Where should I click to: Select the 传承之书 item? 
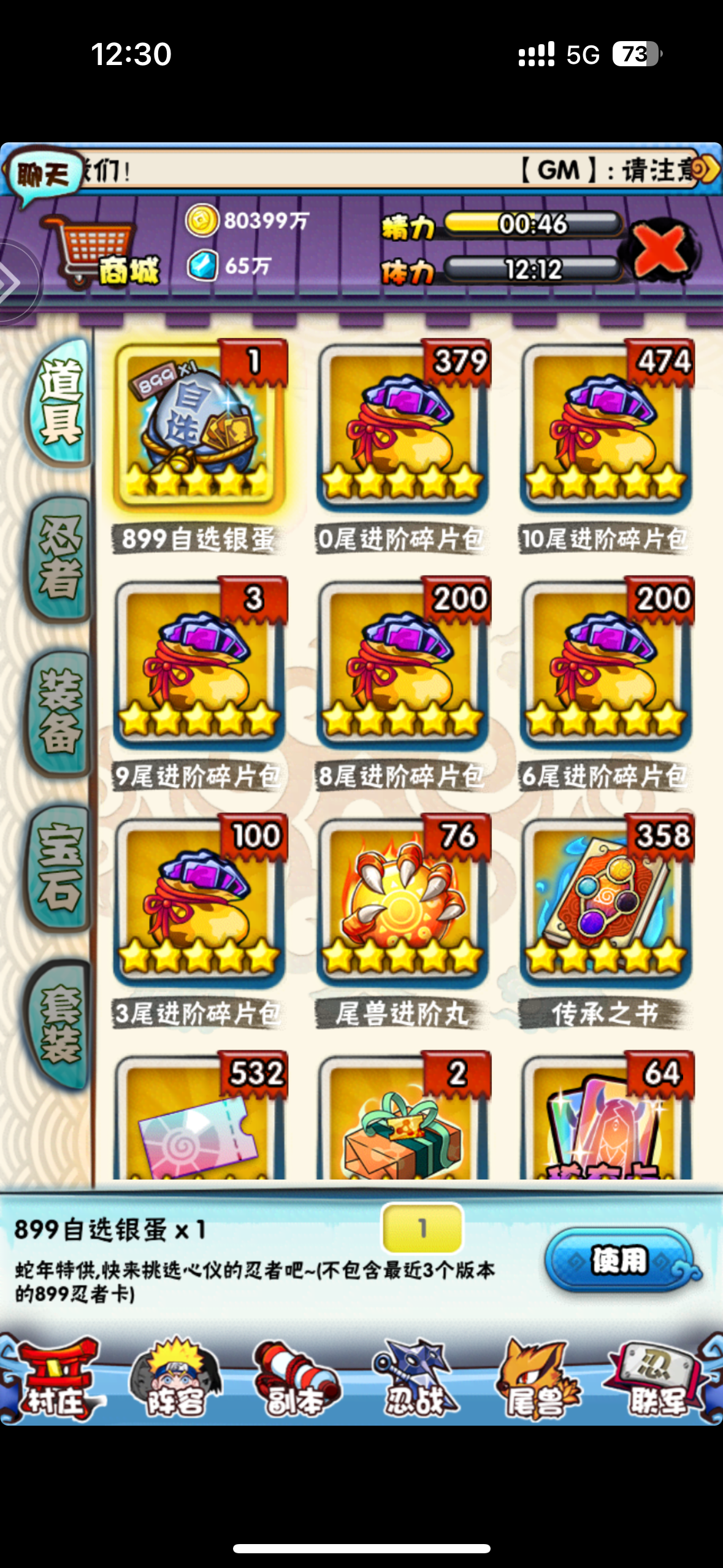pyautogui.click(x=606, y=902)
